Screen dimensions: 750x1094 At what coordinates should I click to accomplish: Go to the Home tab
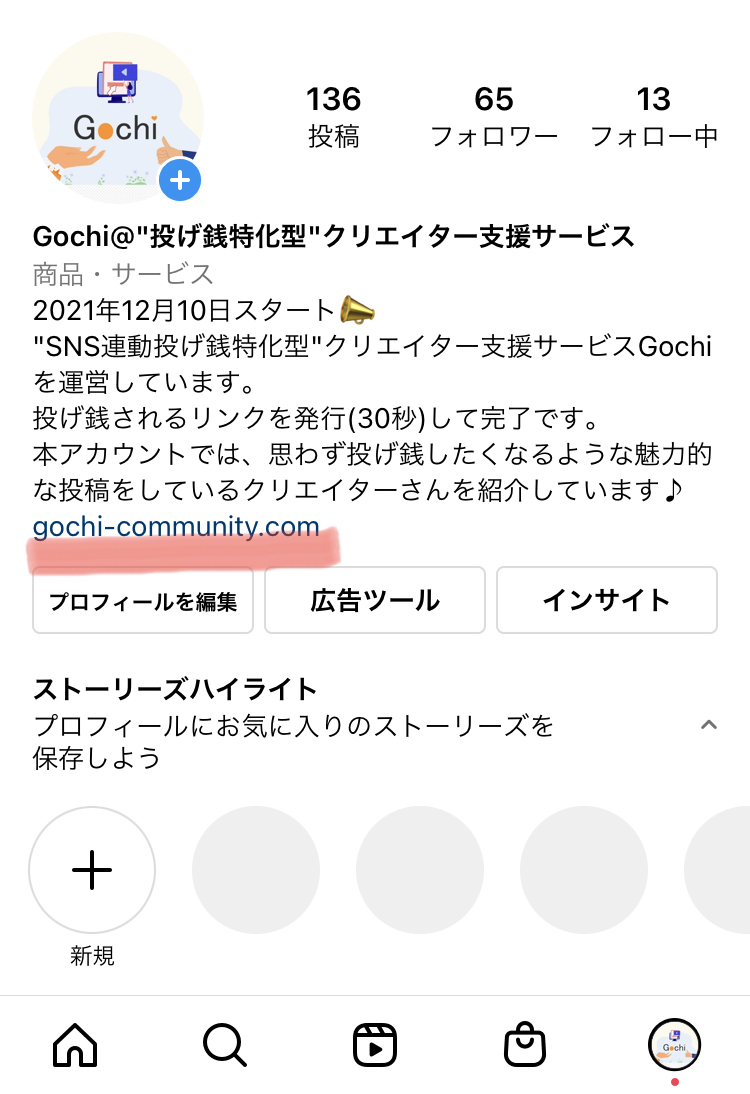75,1046
